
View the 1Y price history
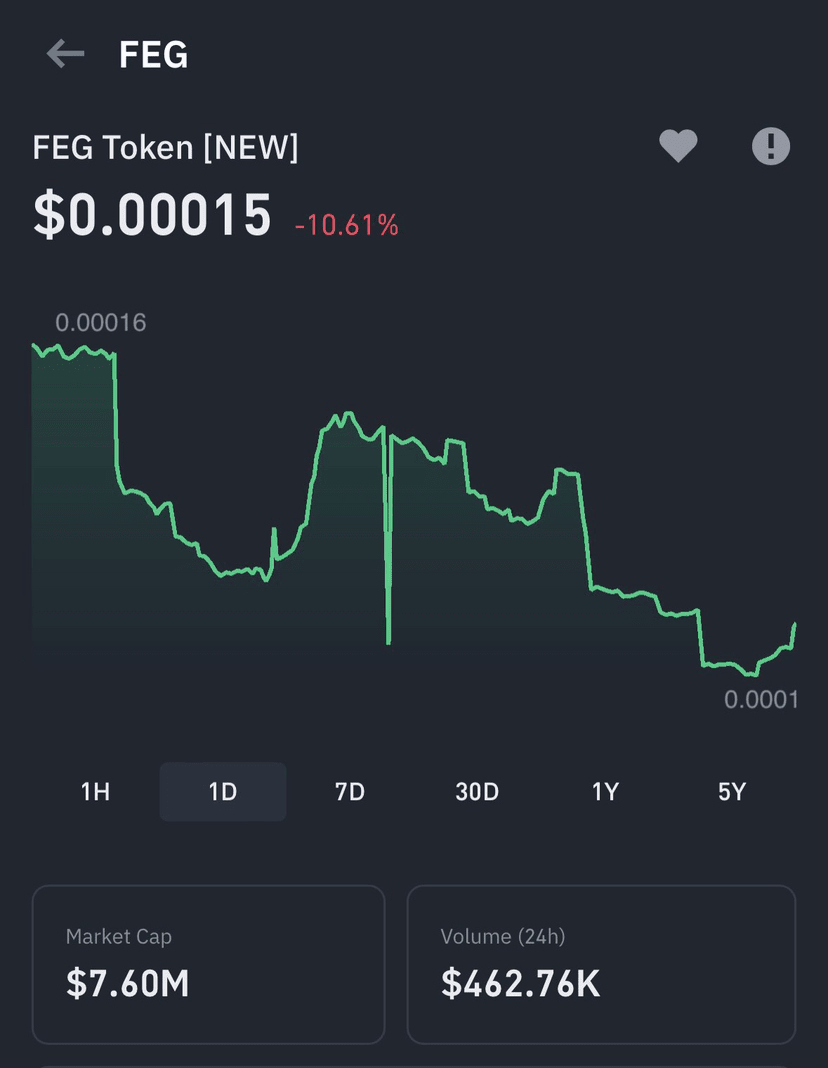605,792
